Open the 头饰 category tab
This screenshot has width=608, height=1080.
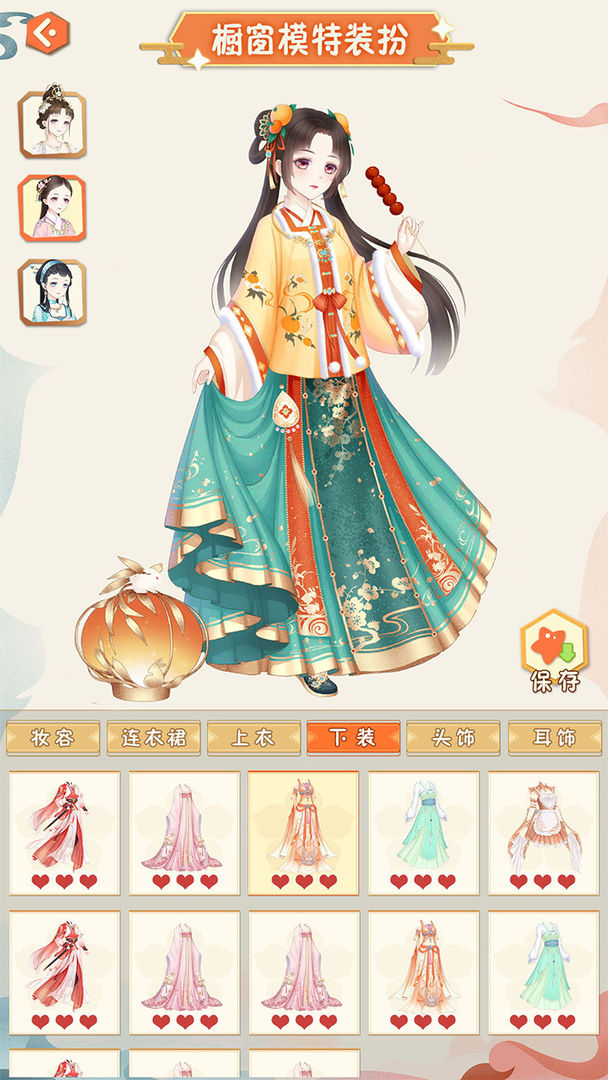453,738
